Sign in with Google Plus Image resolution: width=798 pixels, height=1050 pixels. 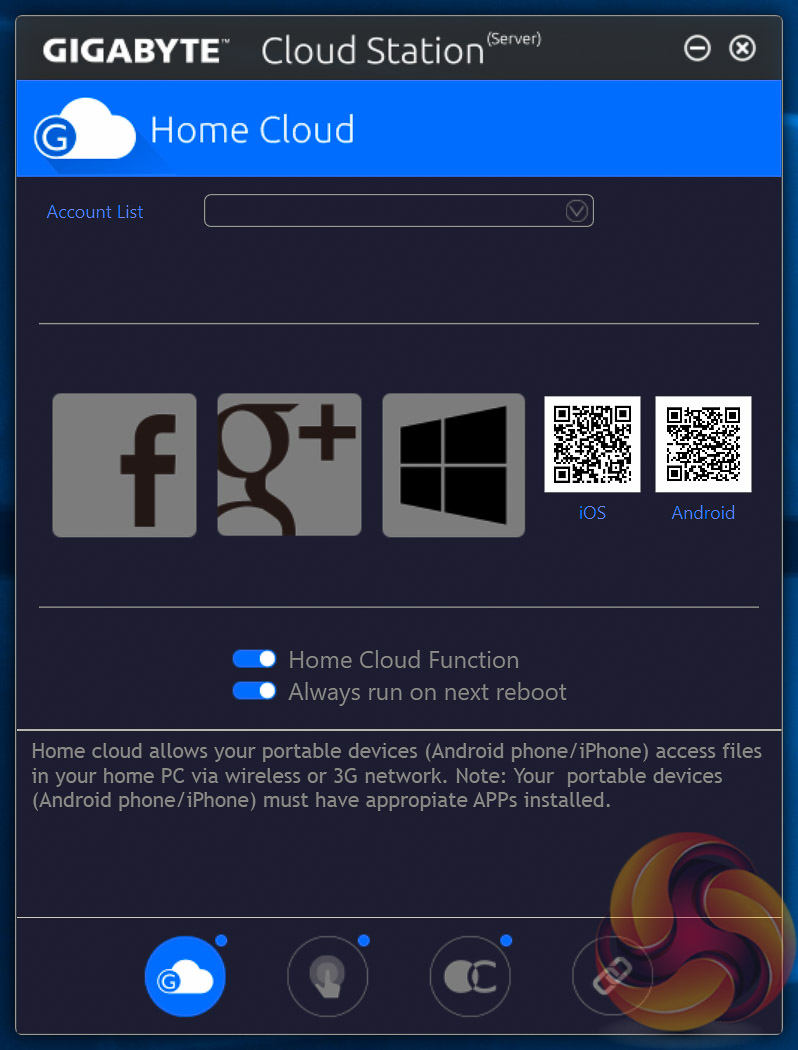pos(289,465)
